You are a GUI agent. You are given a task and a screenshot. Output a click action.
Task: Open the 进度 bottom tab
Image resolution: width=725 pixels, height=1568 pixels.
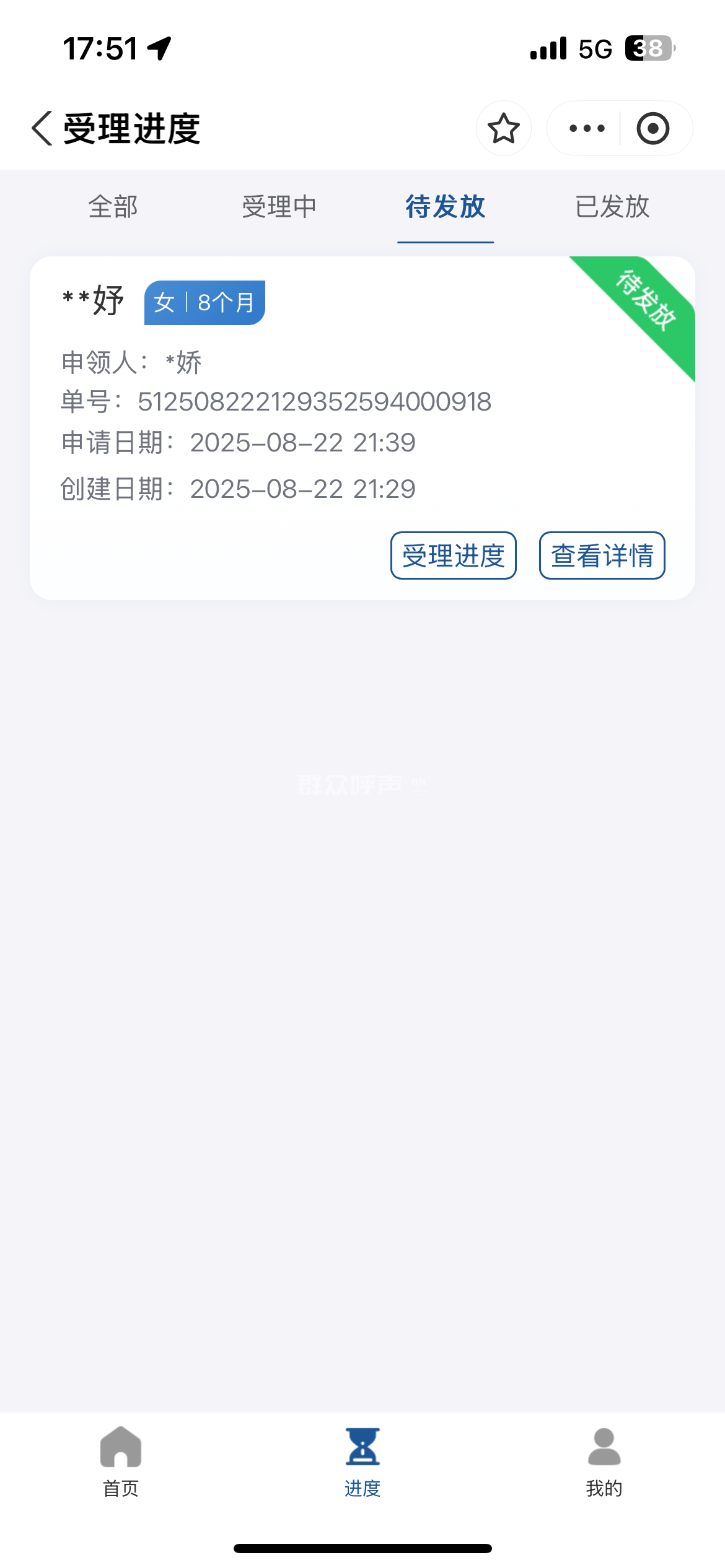[x=362, y=1461]
